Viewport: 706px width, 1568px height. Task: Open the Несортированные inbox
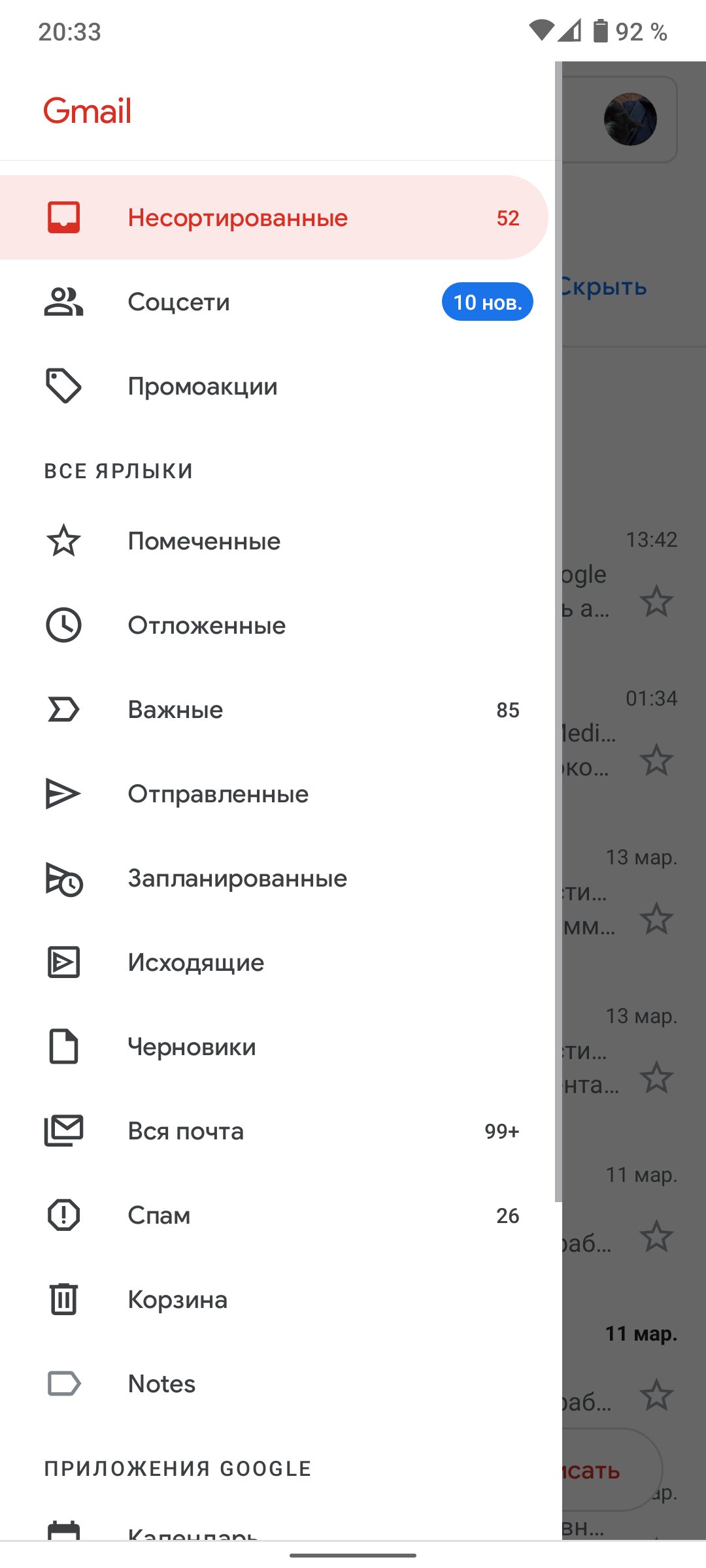click(x=274, y=218)
